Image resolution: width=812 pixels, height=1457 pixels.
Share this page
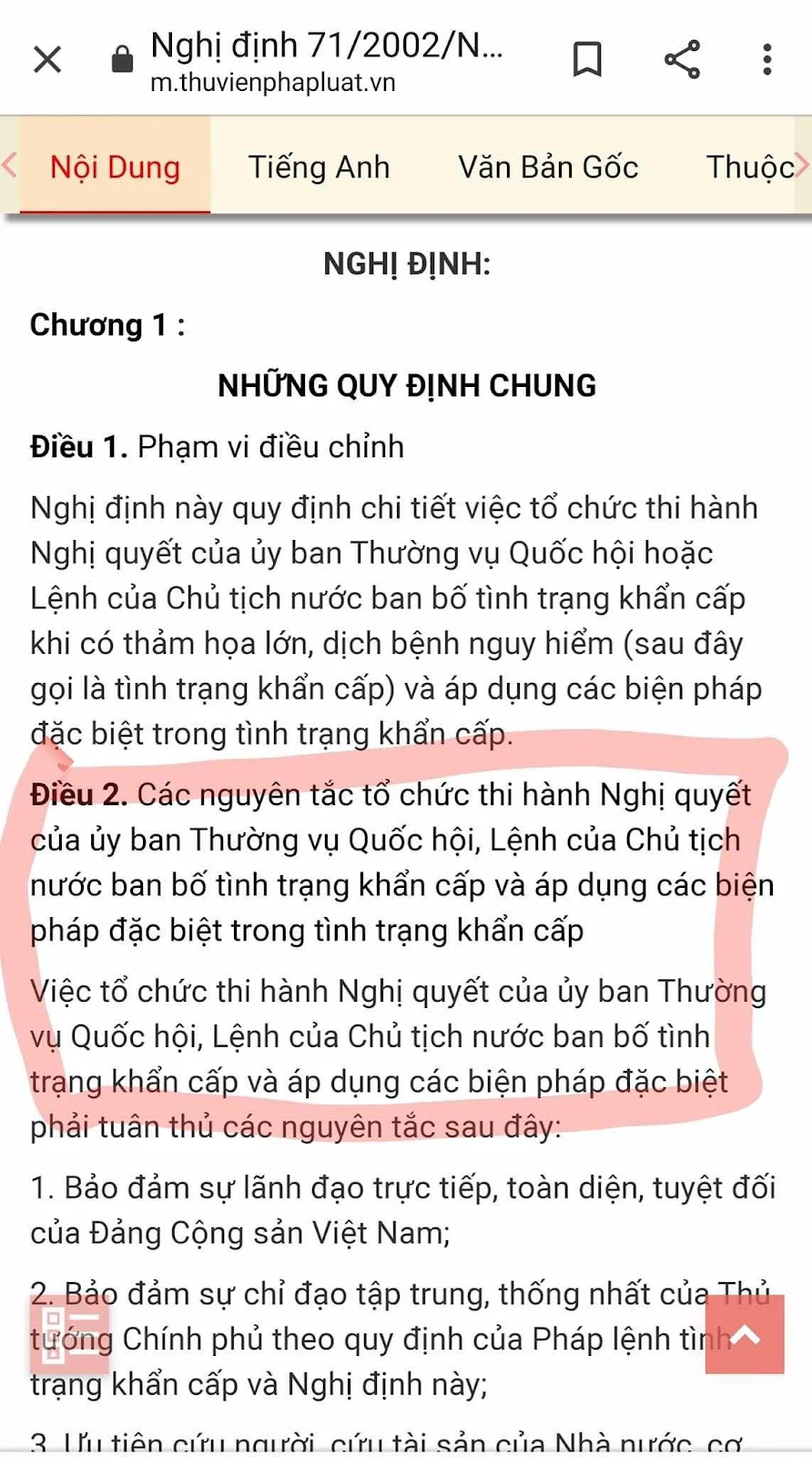[x=682, y=60]
